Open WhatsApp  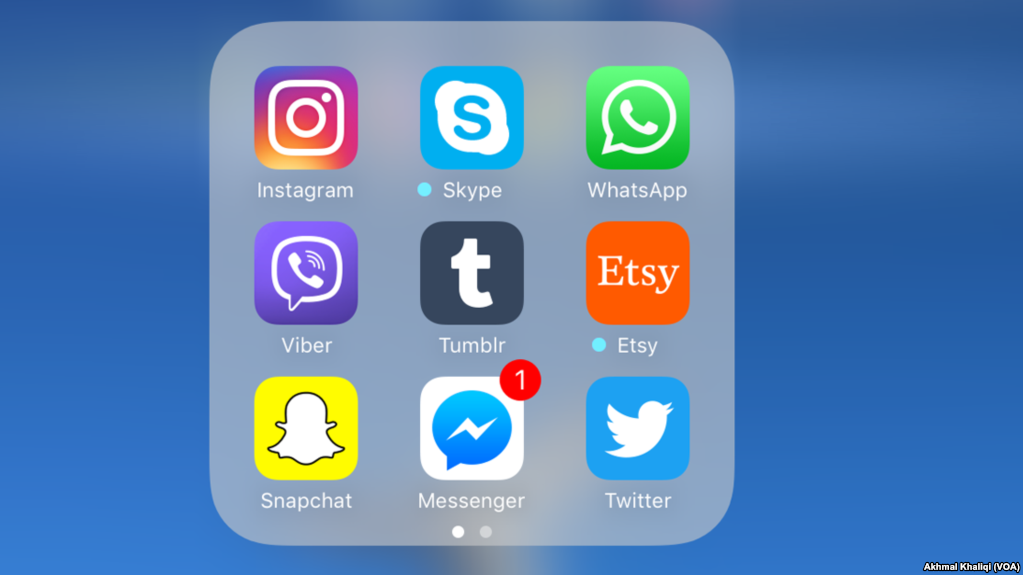637,118
